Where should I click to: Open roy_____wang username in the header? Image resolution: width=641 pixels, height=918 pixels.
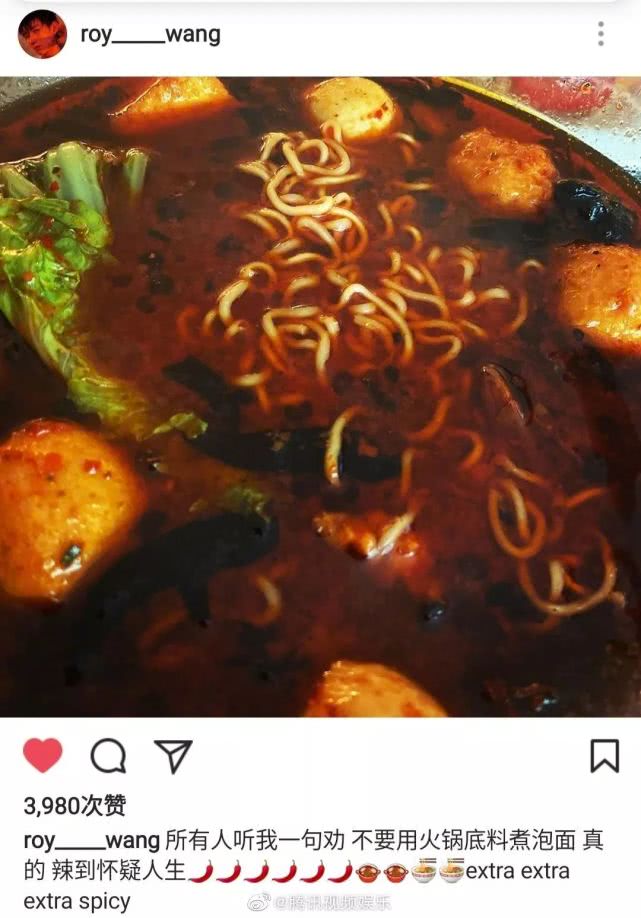(150, 35)
